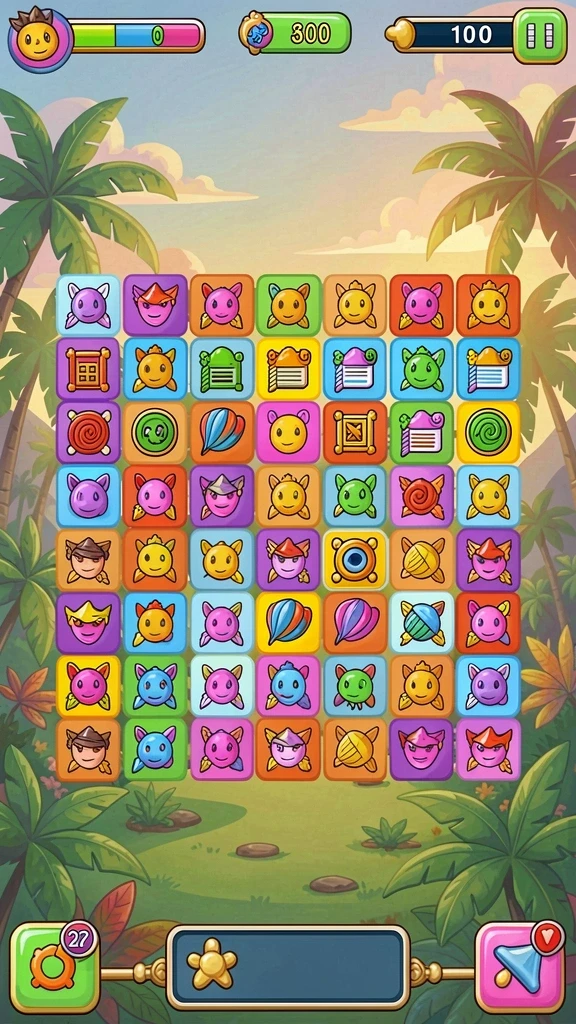The image size is (576, 1024).
Task: Select the green spiral on yellow tile
Action: [x=488, y=432]
